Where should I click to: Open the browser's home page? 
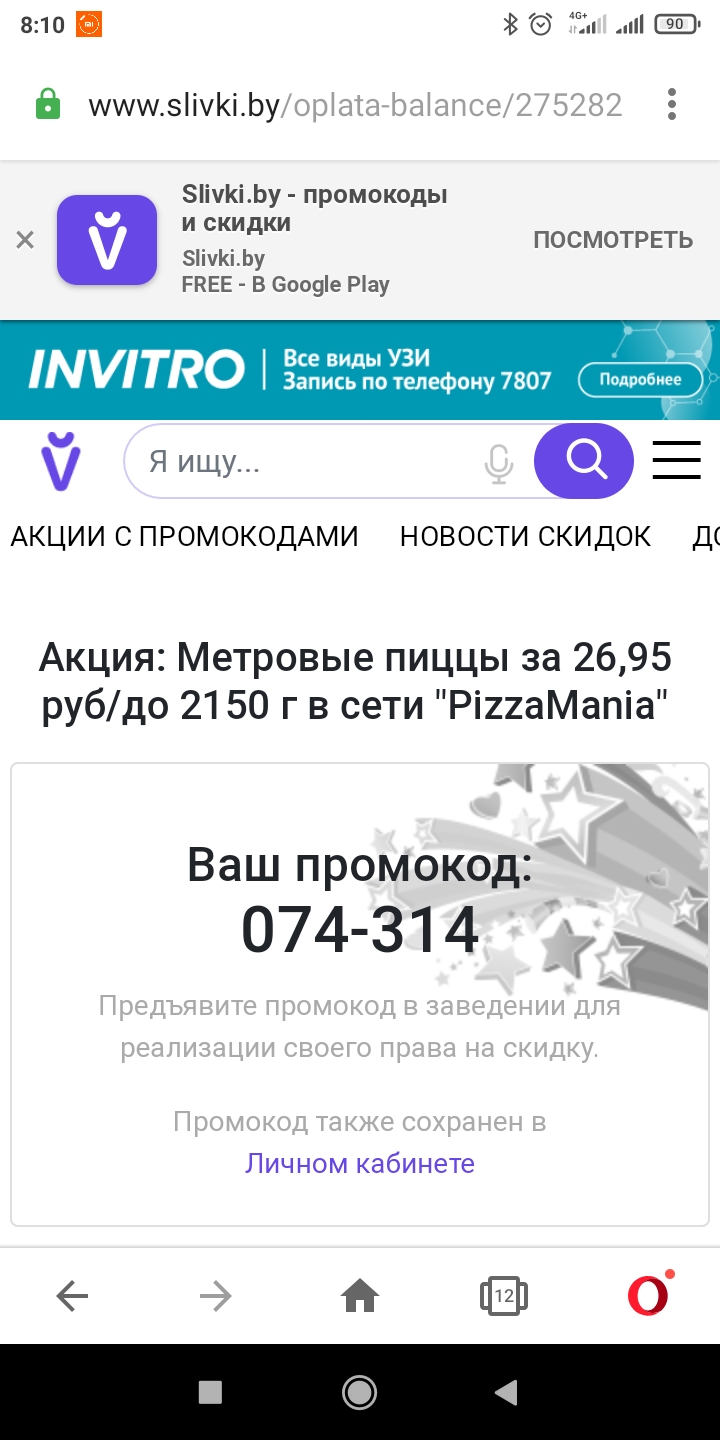coord(360,1297)
